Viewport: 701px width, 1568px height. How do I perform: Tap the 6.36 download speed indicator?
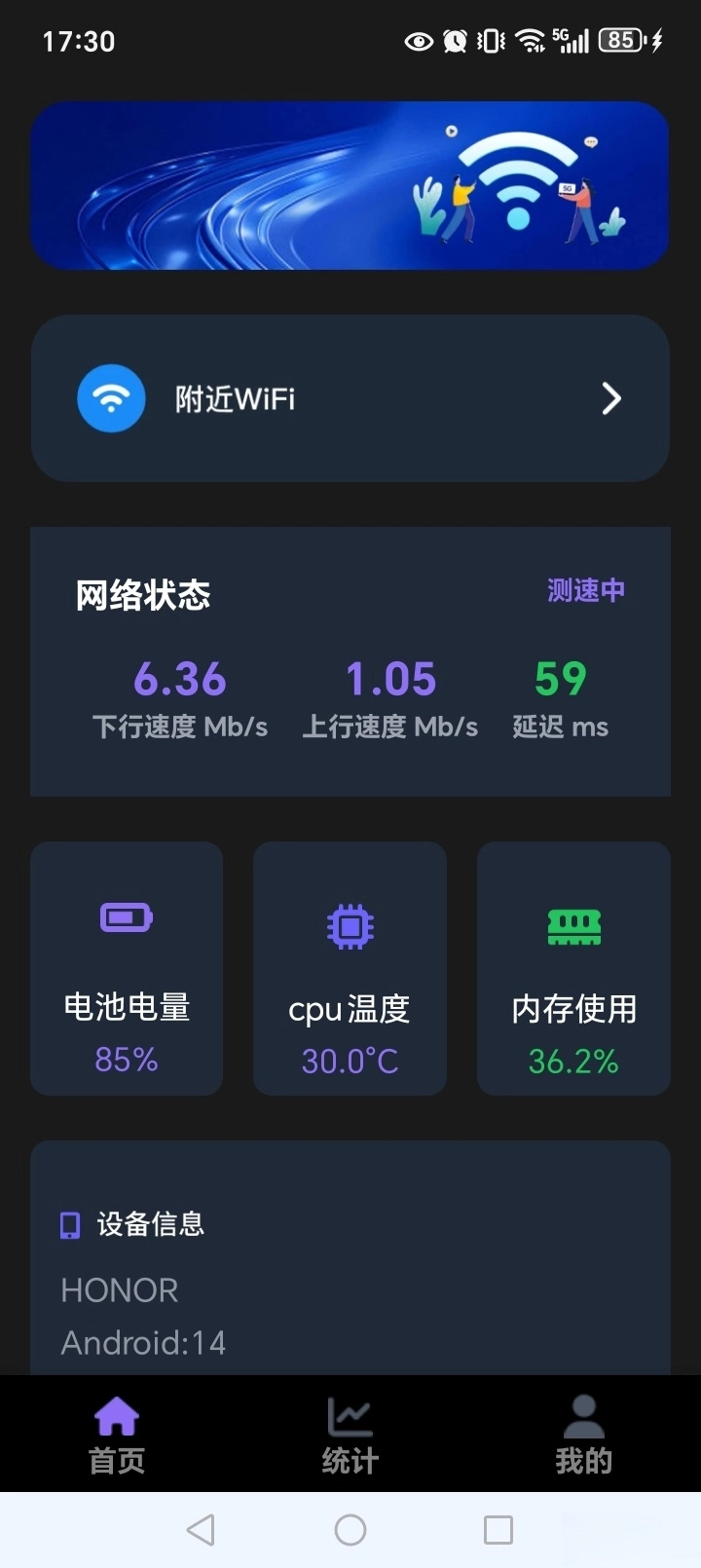(180, 680)
